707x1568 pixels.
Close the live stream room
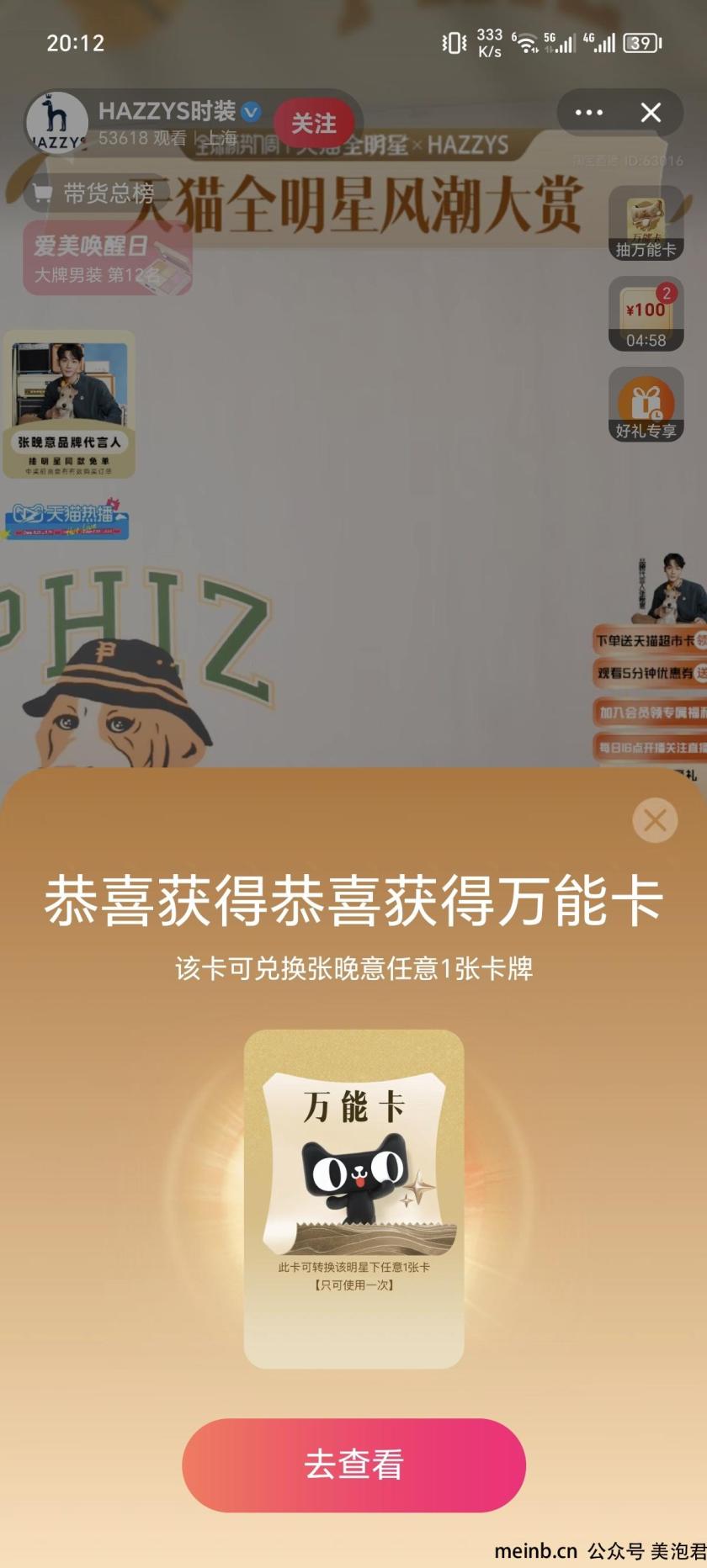(651, 112)
